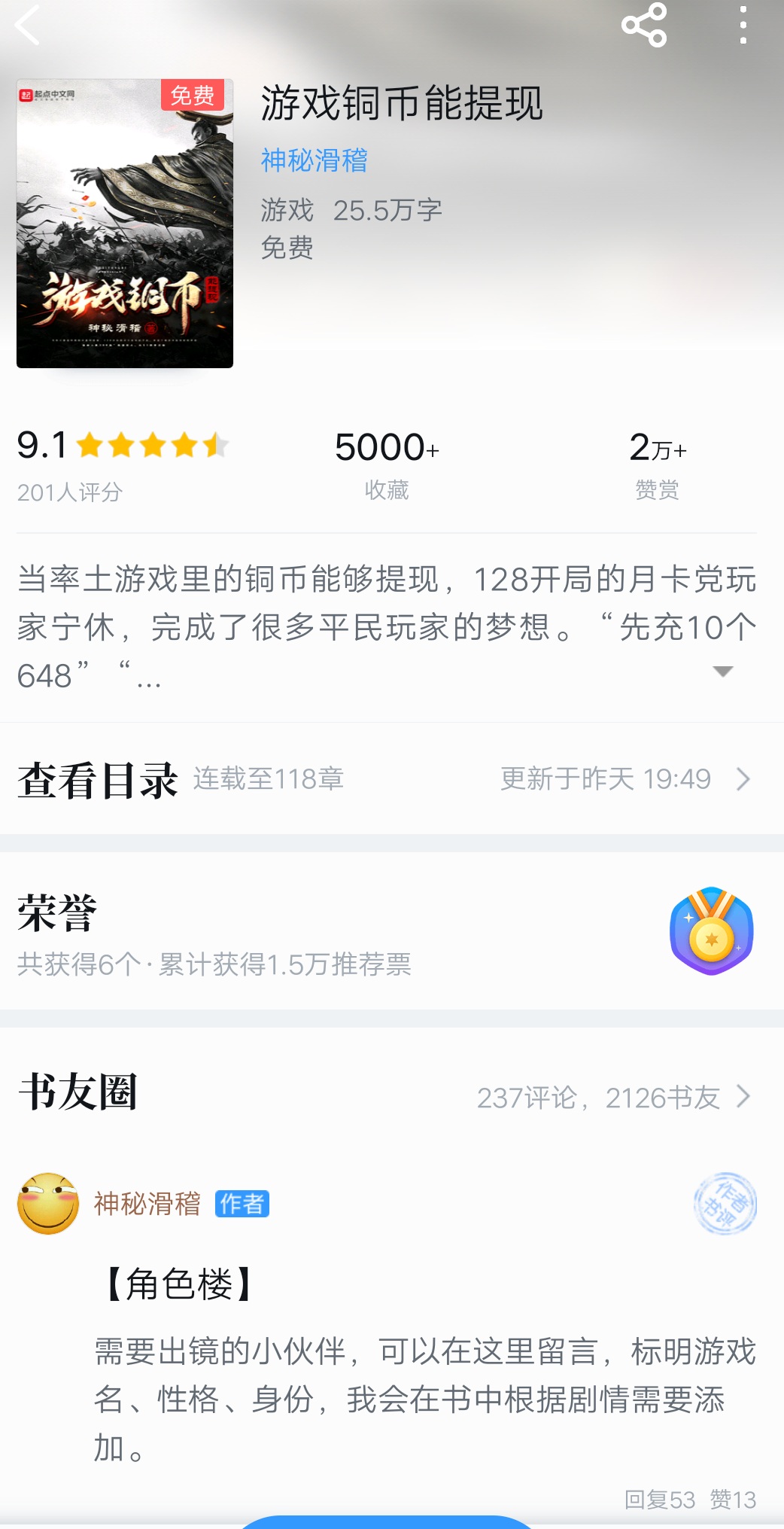The height and width of the screenshot is (1529, 784).
Task: Open the post author's smiley avatar
Action: click(x=48, y=1203)
